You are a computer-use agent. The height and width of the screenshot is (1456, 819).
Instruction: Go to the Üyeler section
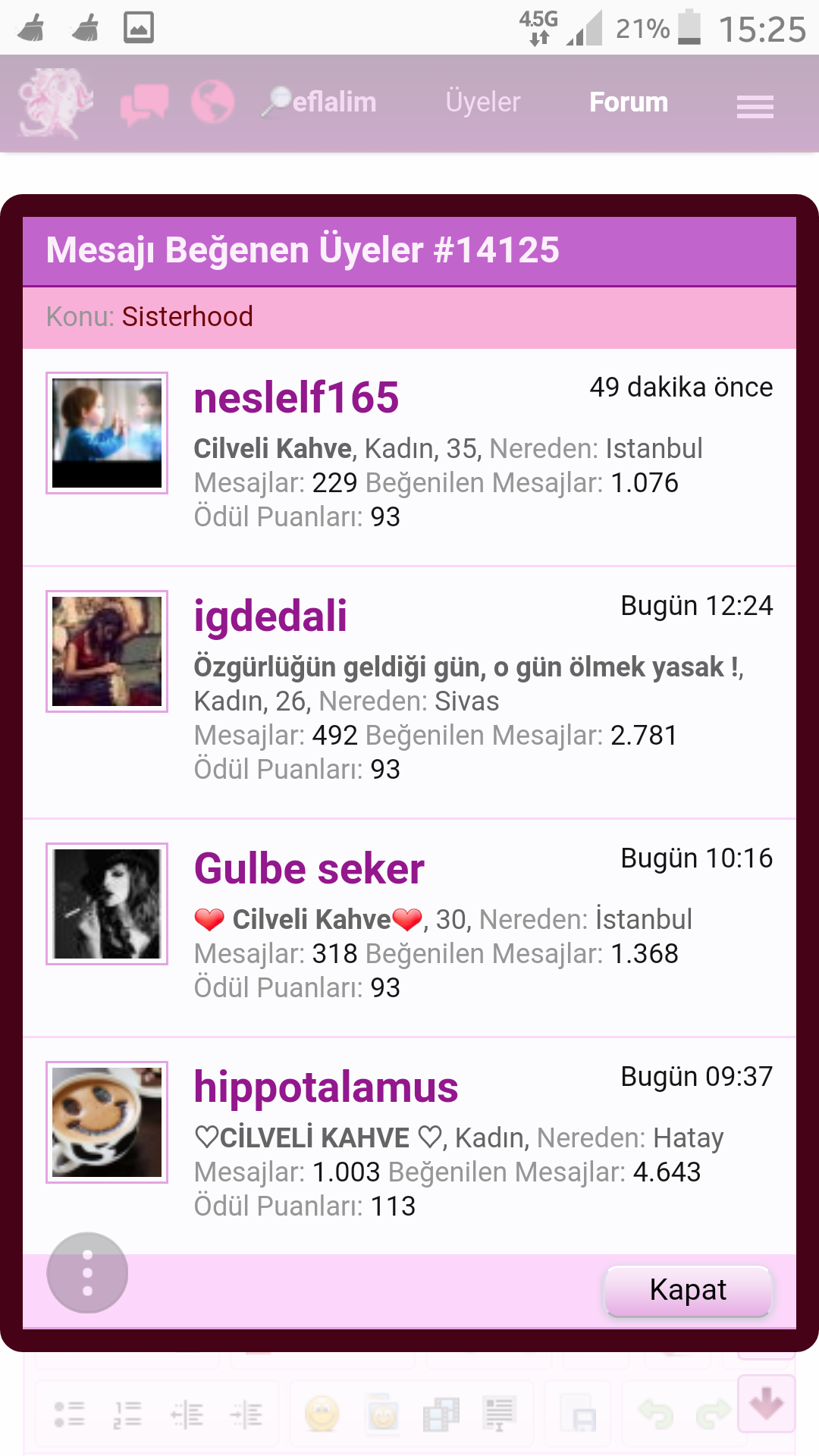click(483, 102)
